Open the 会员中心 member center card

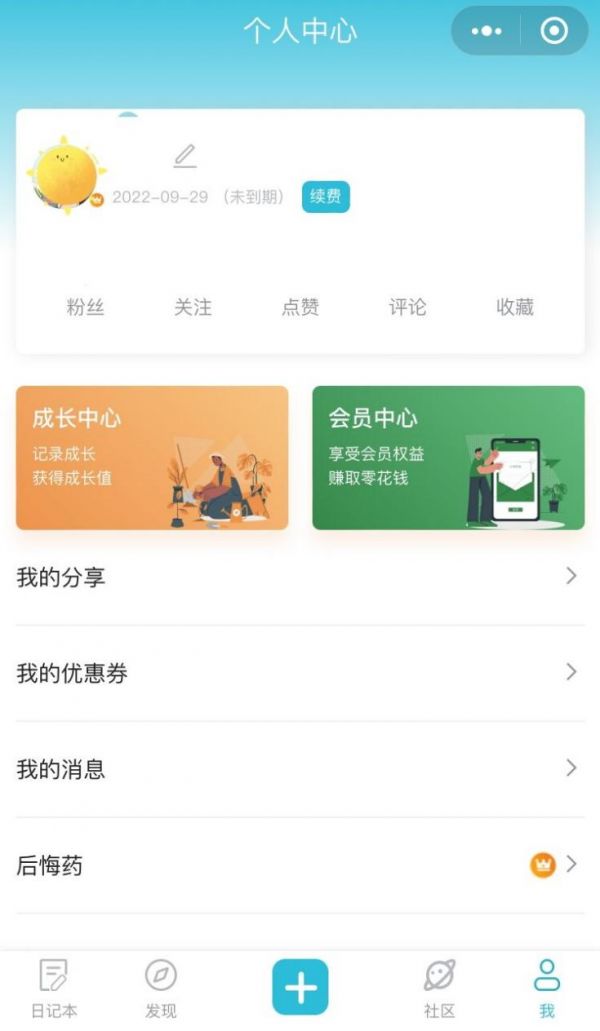click(x=448, y=458)
